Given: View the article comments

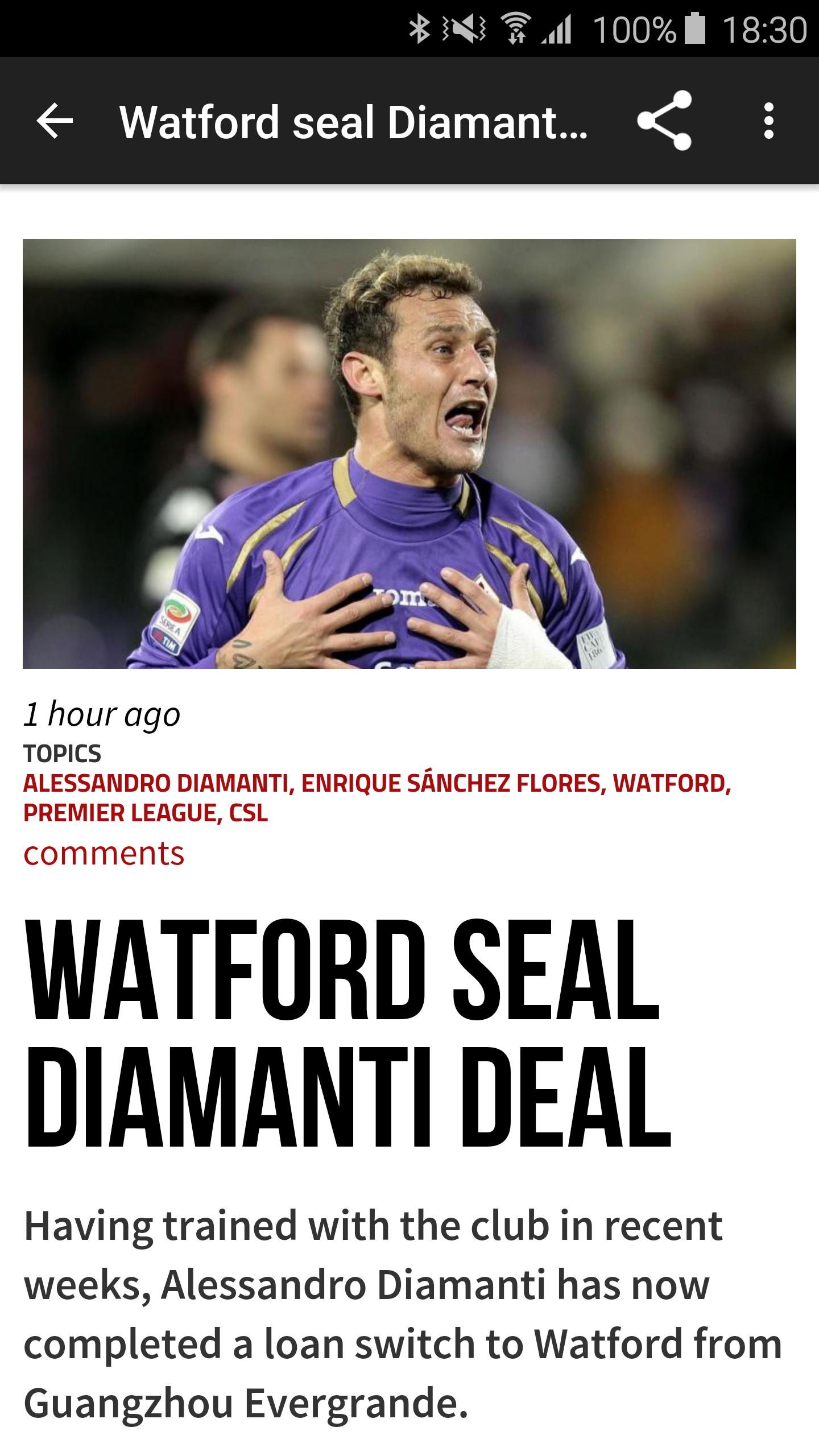Looking at the screenshot, I should (104, 853).
